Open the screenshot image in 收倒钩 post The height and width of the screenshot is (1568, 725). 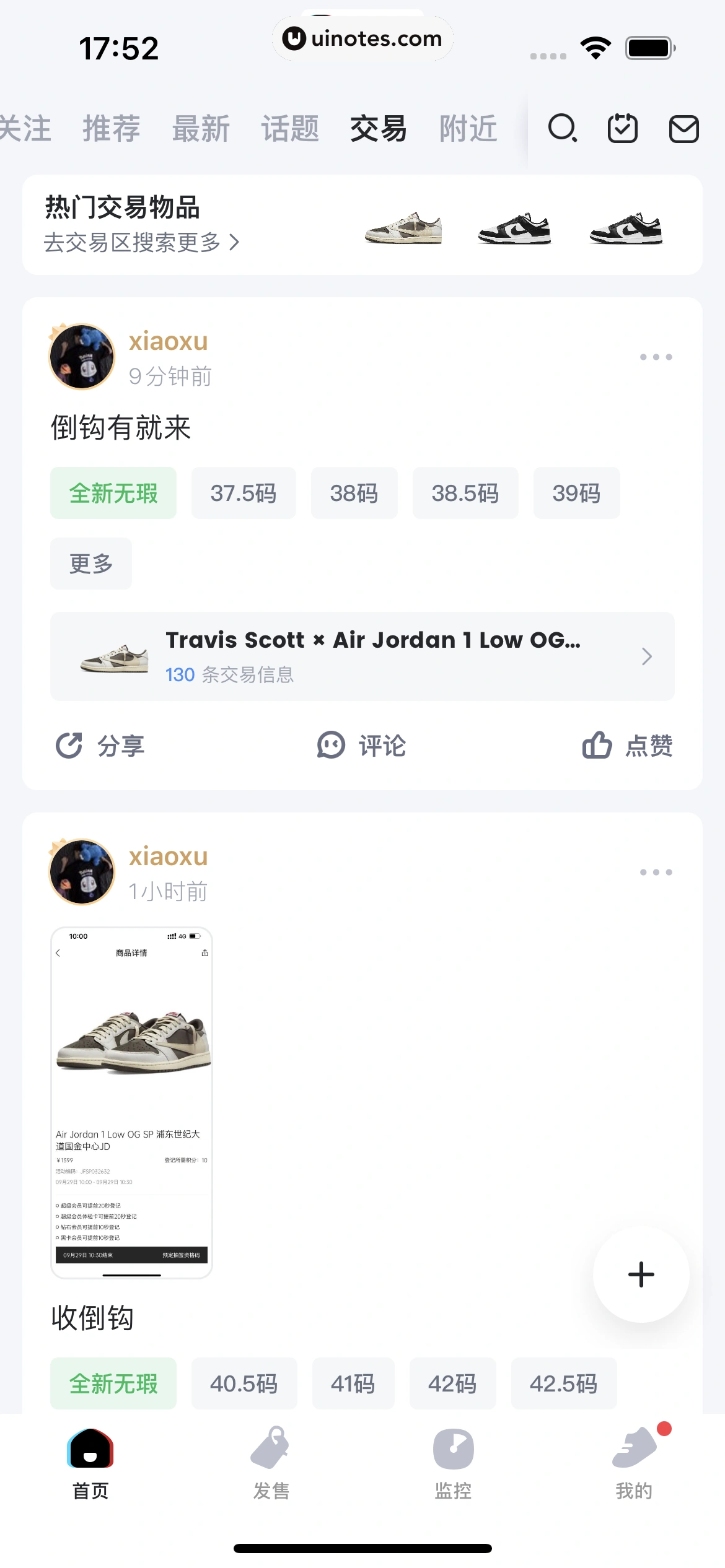point(131,1102)
